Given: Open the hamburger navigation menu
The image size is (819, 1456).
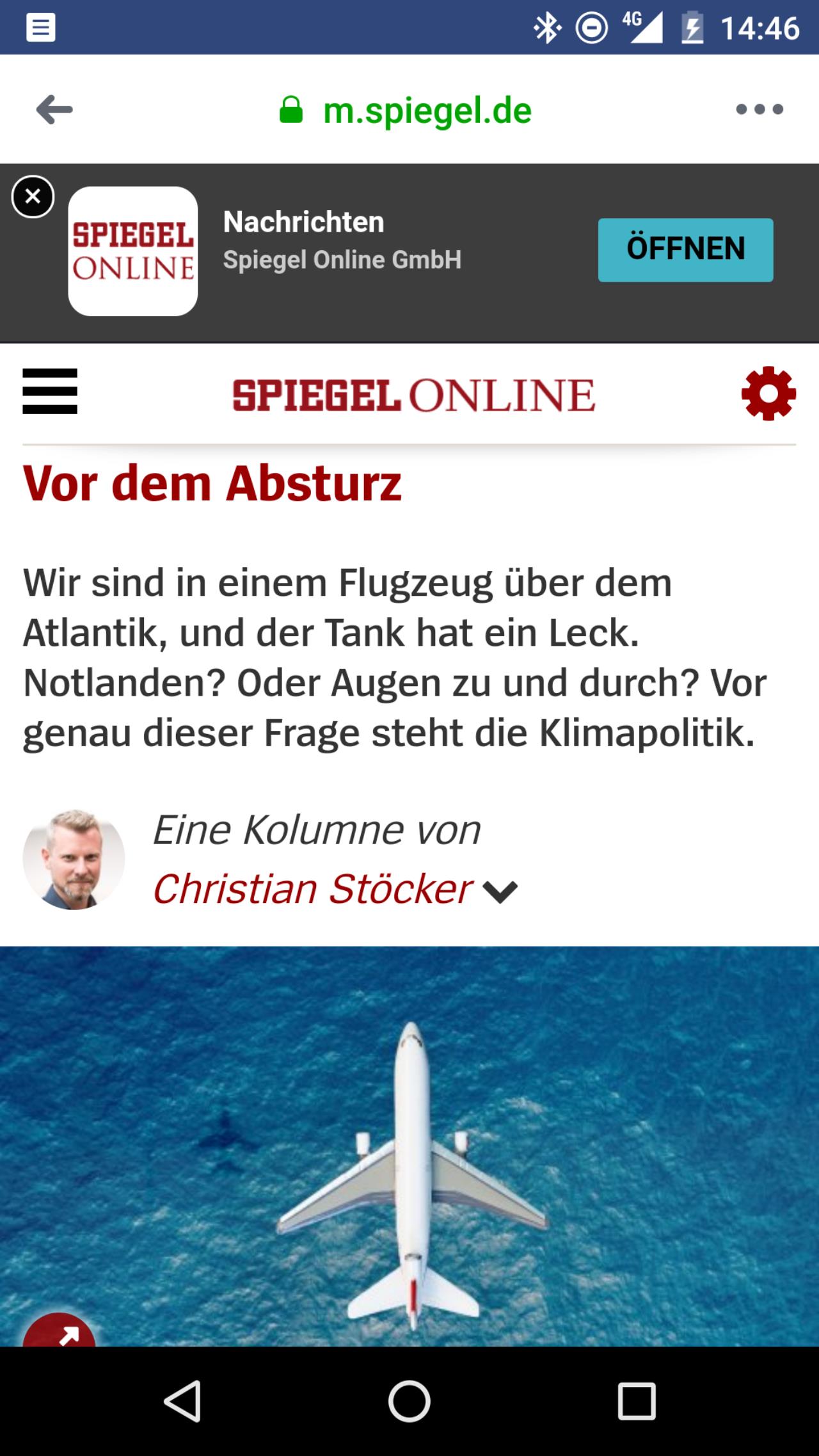Looking at the screenshot, I should (x=50, y=391).
